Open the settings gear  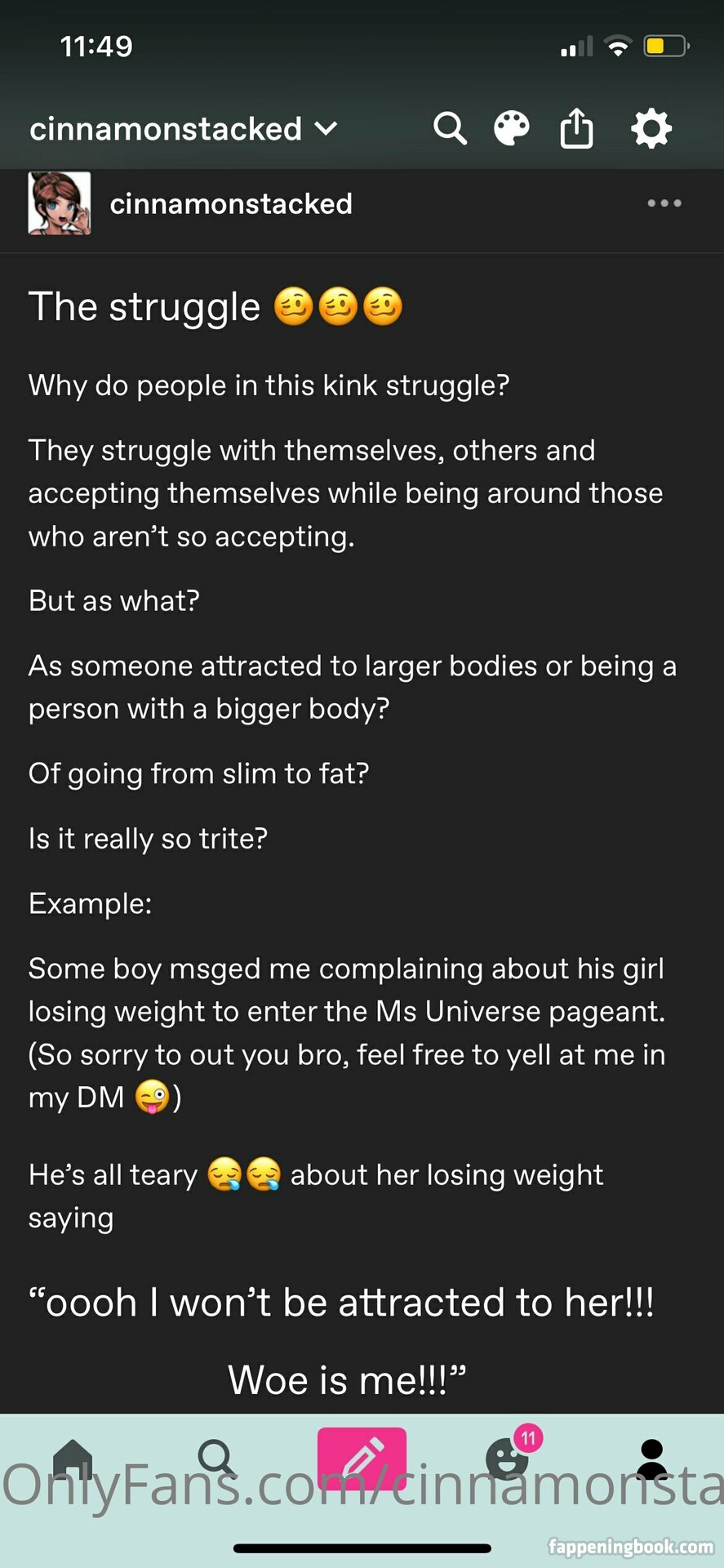(651, 128)
